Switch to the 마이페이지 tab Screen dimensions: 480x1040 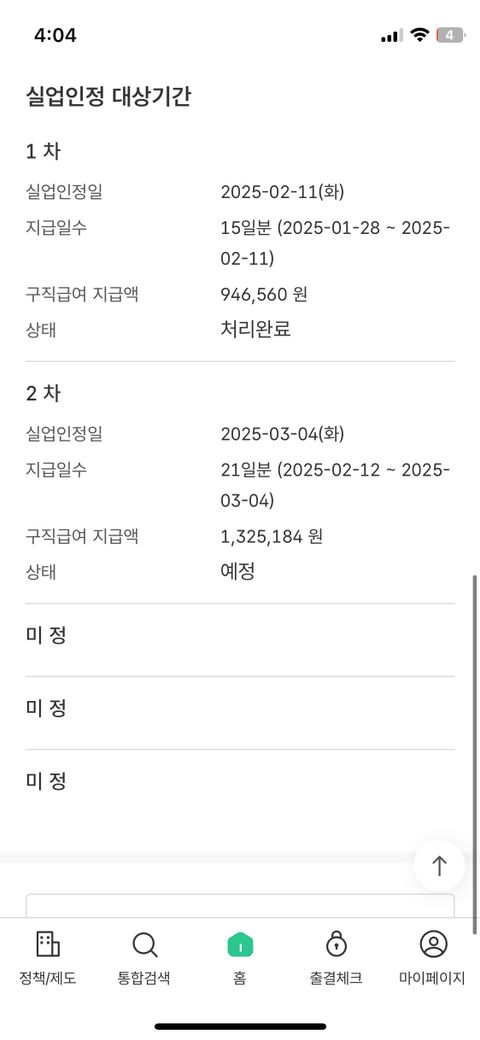pyautogui.click(x=432, y=957)
